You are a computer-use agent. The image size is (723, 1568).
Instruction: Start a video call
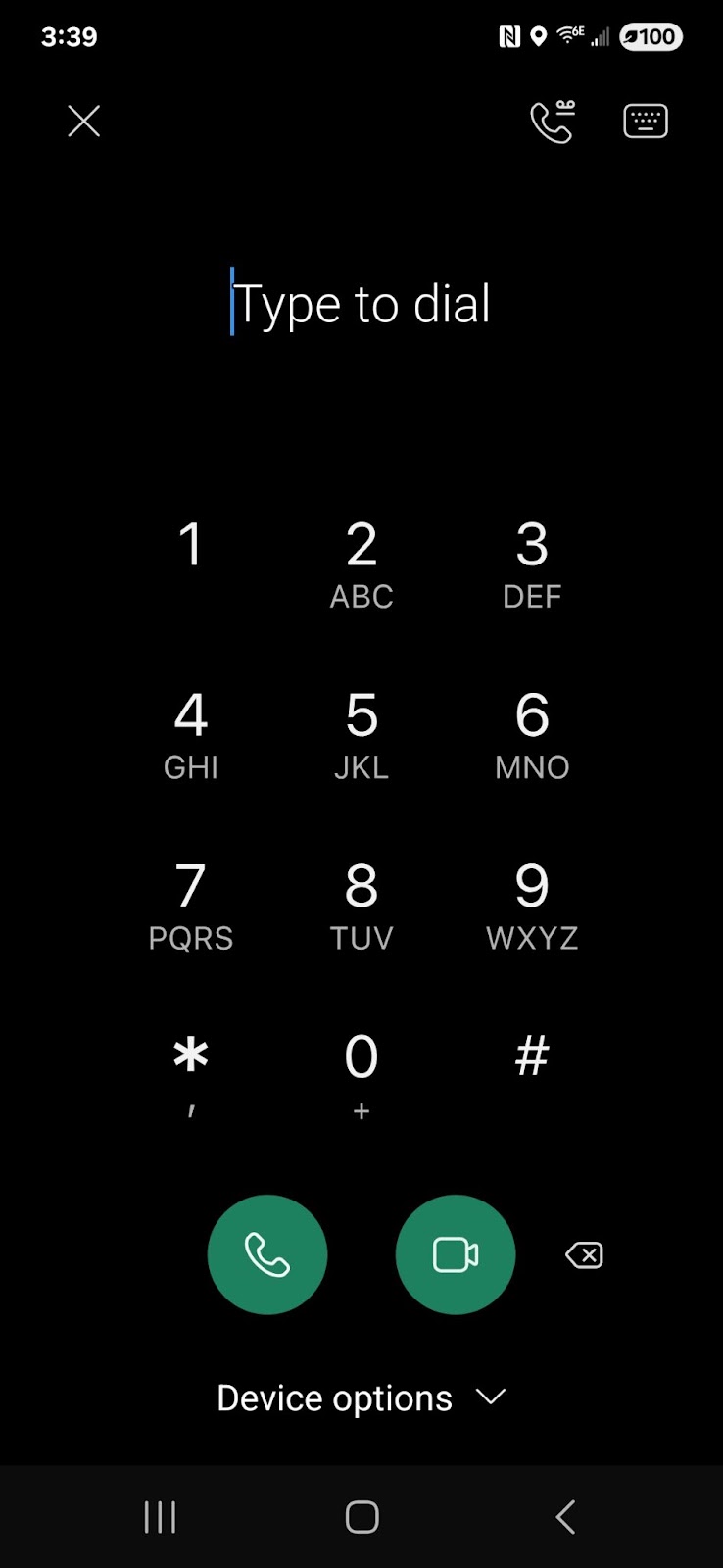pyautogui.click(x=456, y=1254)
